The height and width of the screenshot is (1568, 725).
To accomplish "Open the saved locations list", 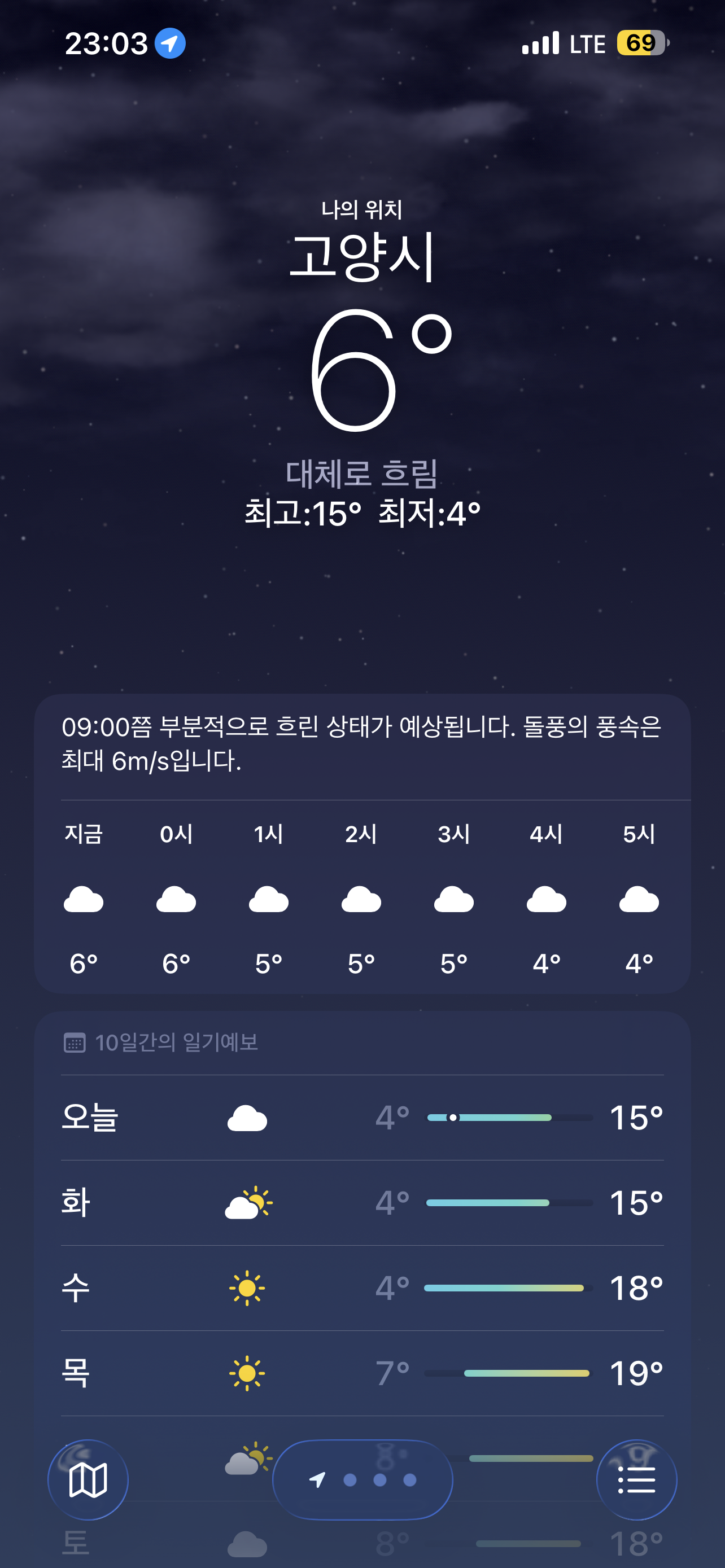I will coord(636,1479).
